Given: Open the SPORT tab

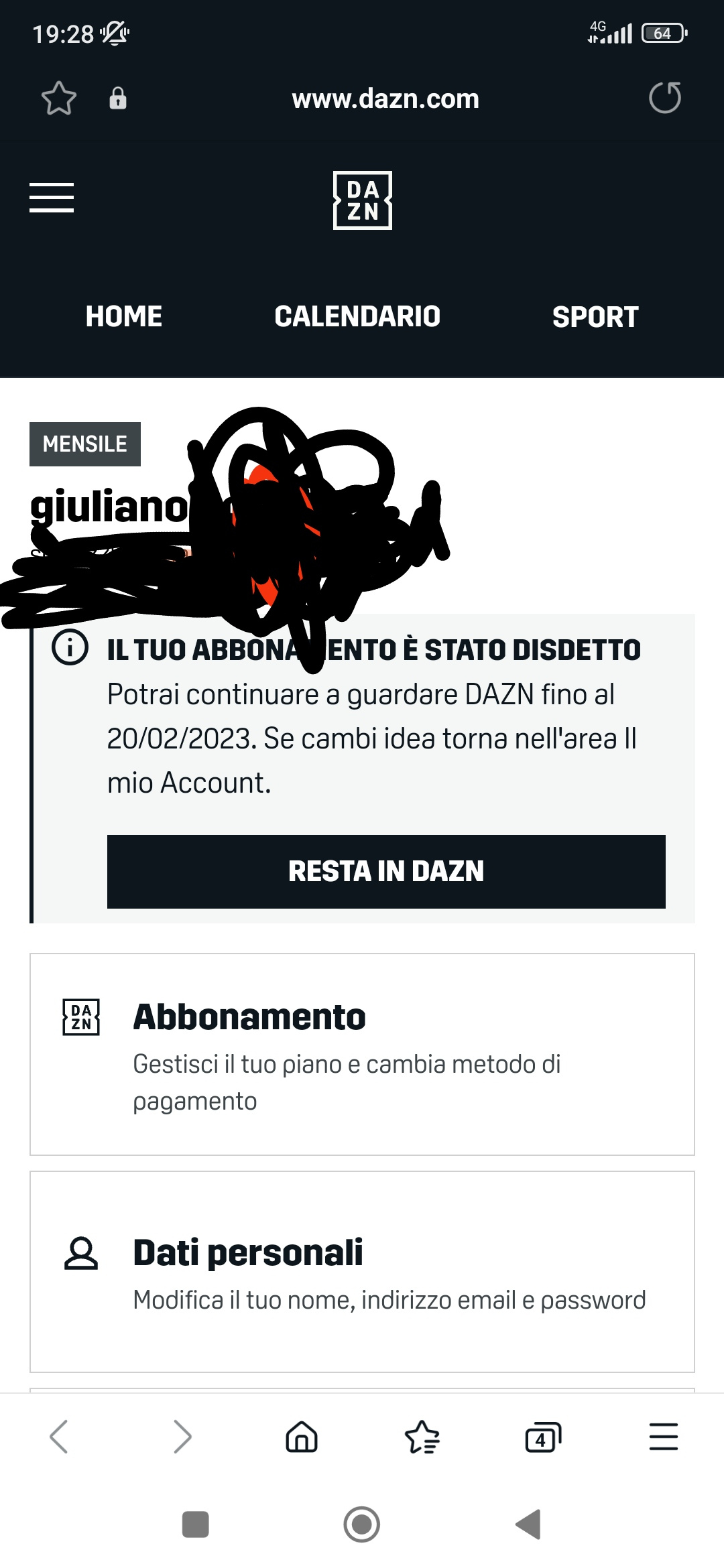Looking at the screenshot, I should click(x=595, y=316).
